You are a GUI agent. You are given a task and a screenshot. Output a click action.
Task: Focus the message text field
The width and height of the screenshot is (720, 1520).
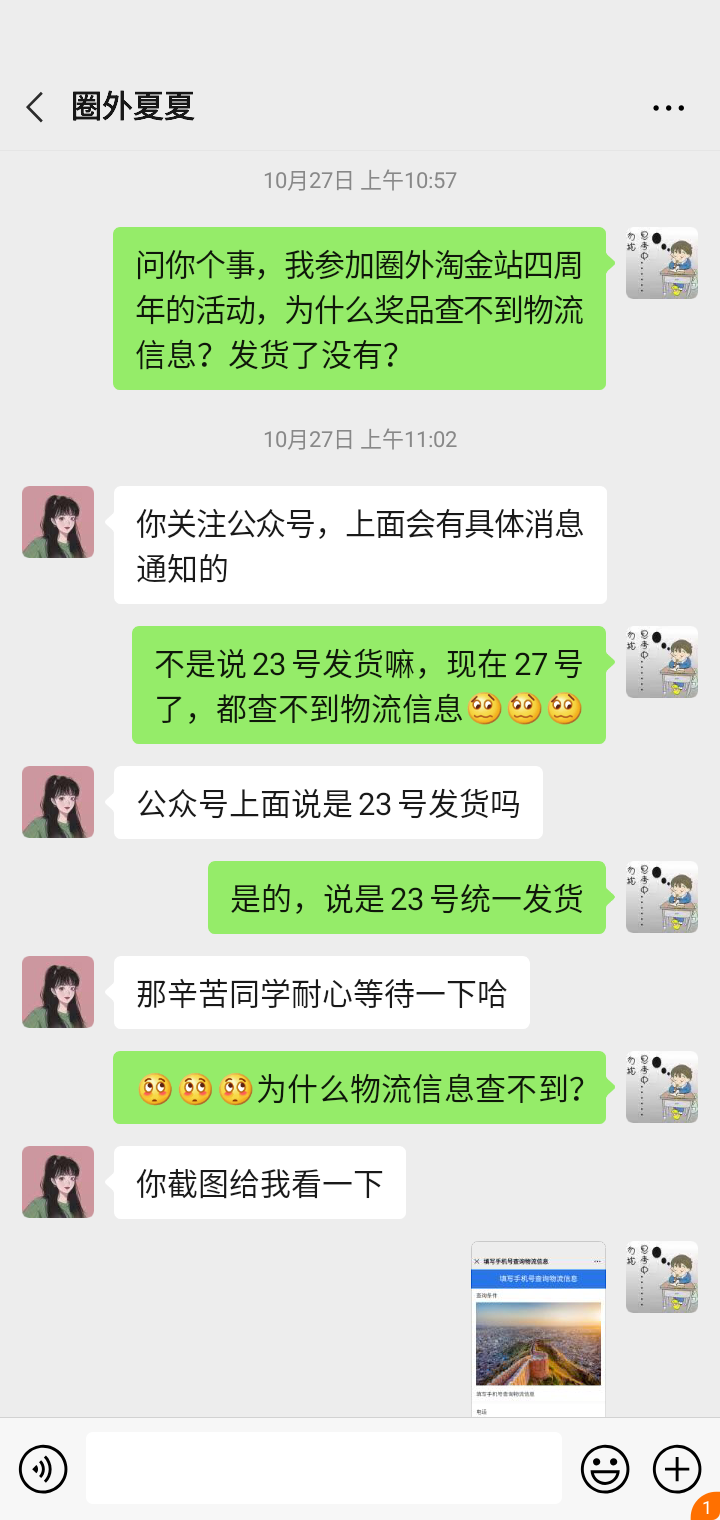[323, 1468]
